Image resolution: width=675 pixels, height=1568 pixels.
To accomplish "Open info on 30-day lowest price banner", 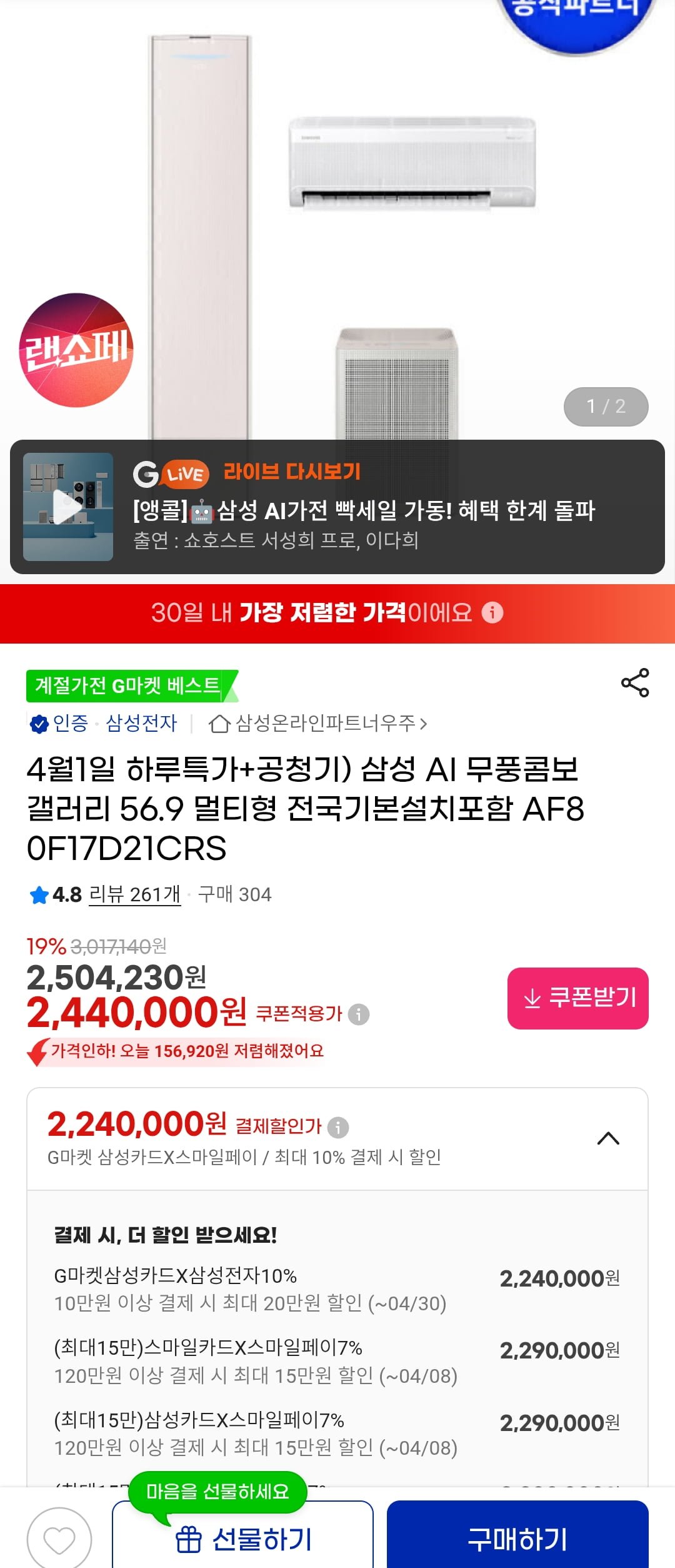I will click(492, 612).
